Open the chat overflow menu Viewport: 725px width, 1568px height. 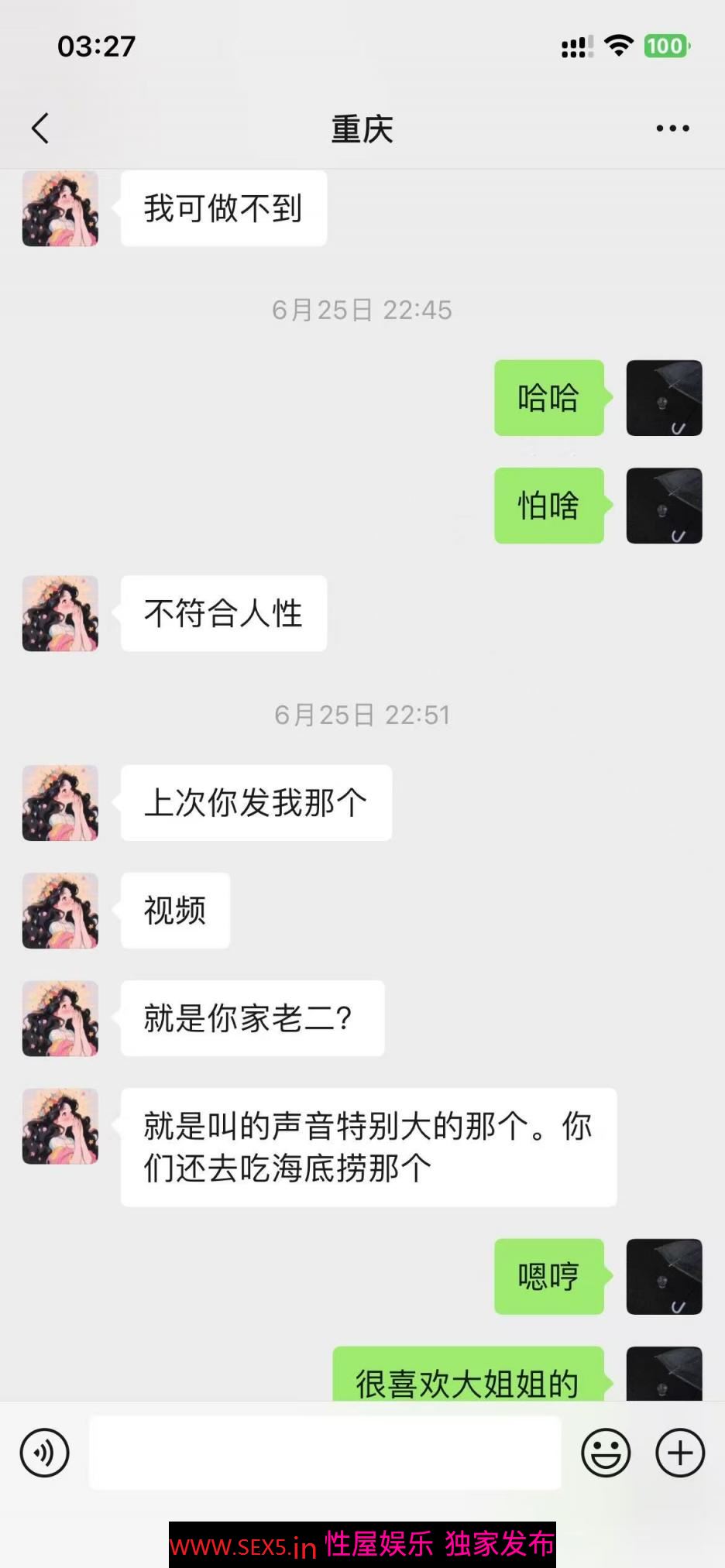[x=672, y=129]
